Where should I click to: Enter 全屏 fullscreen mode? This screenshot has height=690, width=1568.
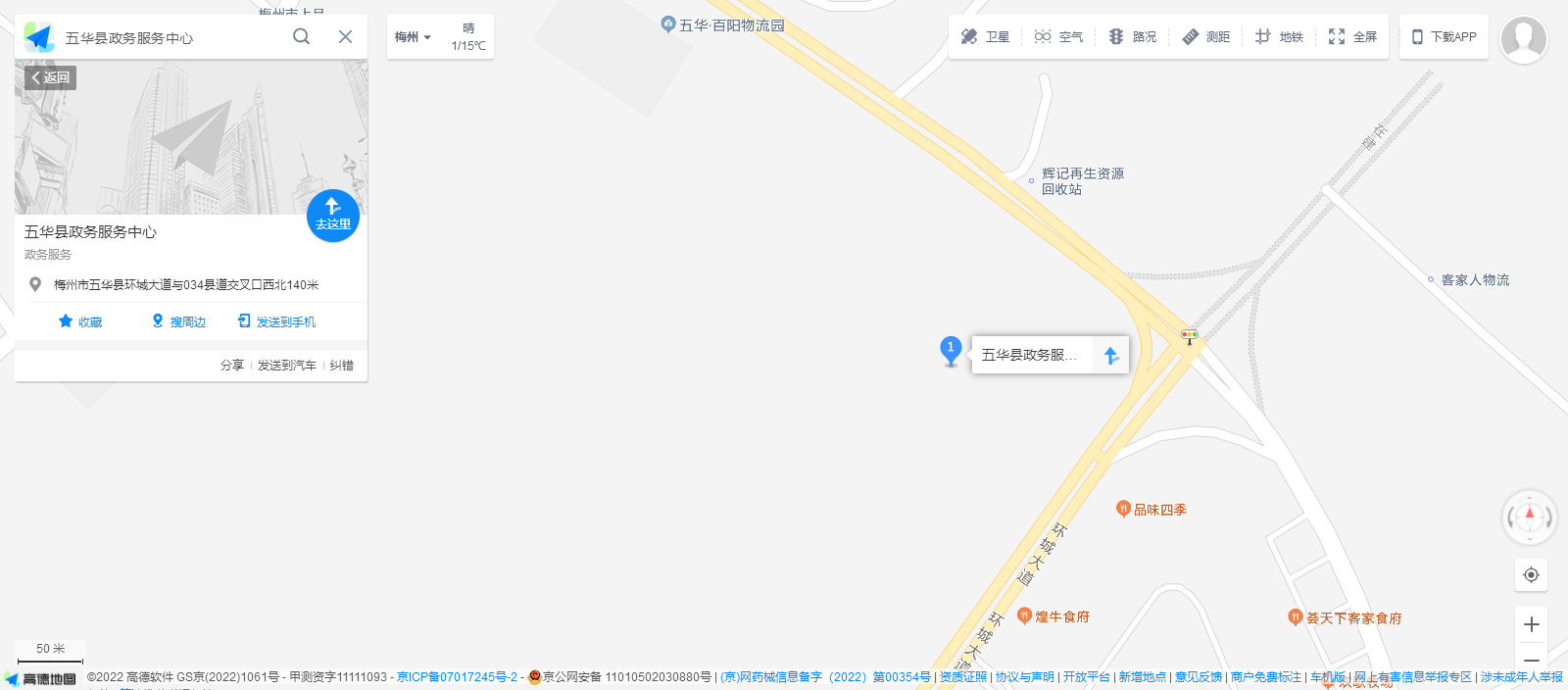[x=1352, y=36]
